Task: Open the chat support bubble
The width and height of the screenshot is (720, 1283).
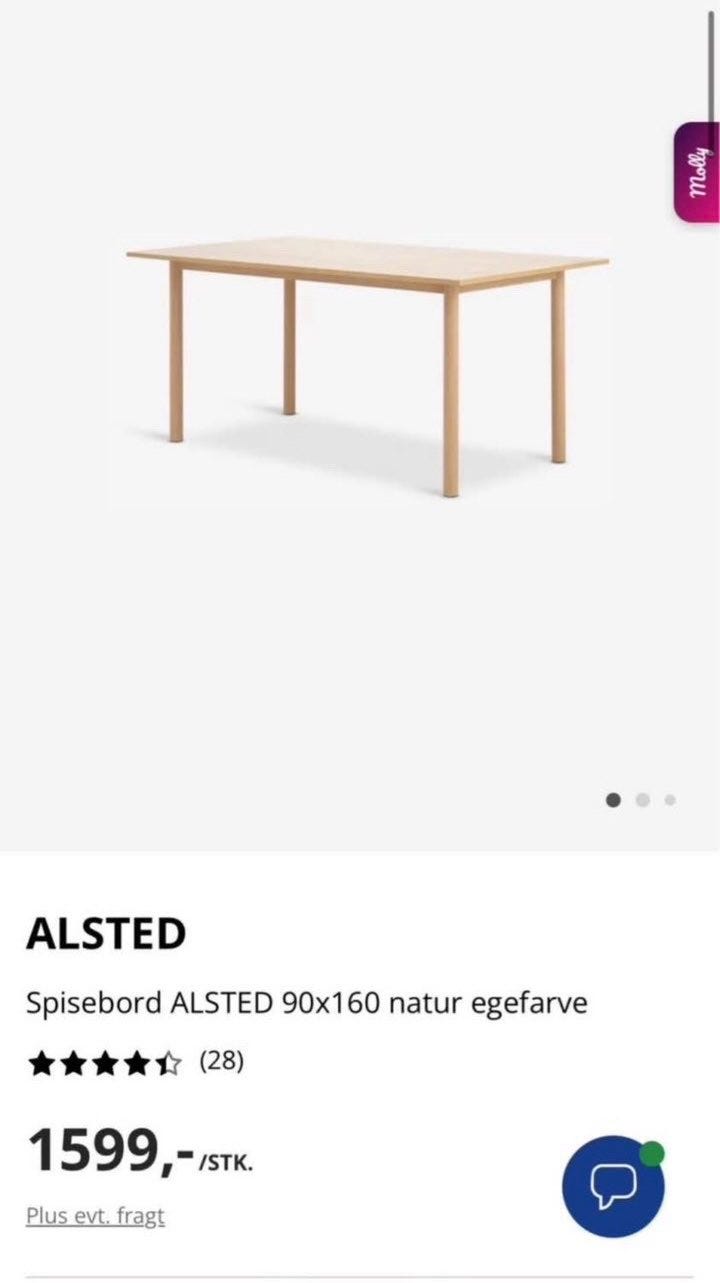Action: (612, 1187)
